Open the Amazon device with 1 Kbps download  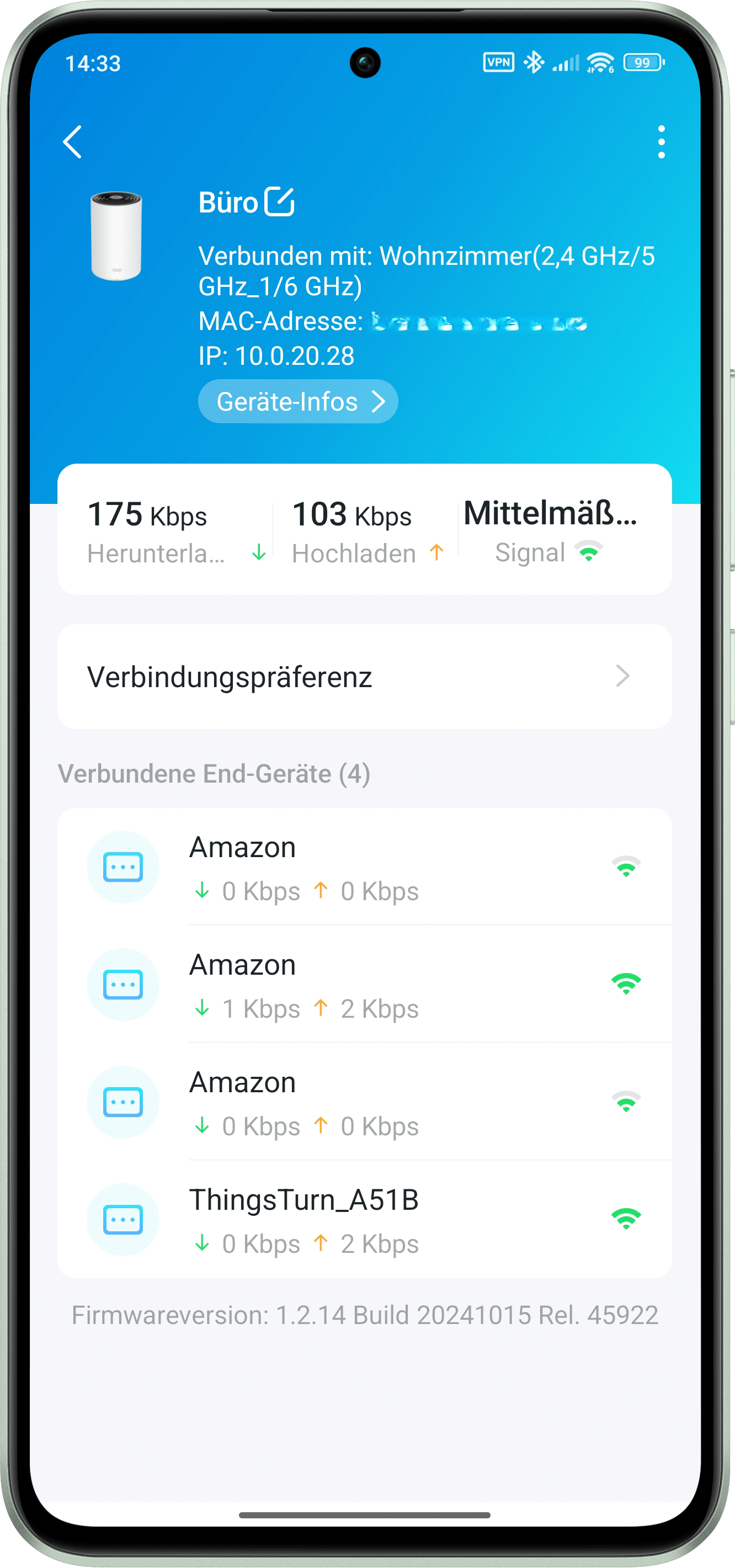point(364,985)
